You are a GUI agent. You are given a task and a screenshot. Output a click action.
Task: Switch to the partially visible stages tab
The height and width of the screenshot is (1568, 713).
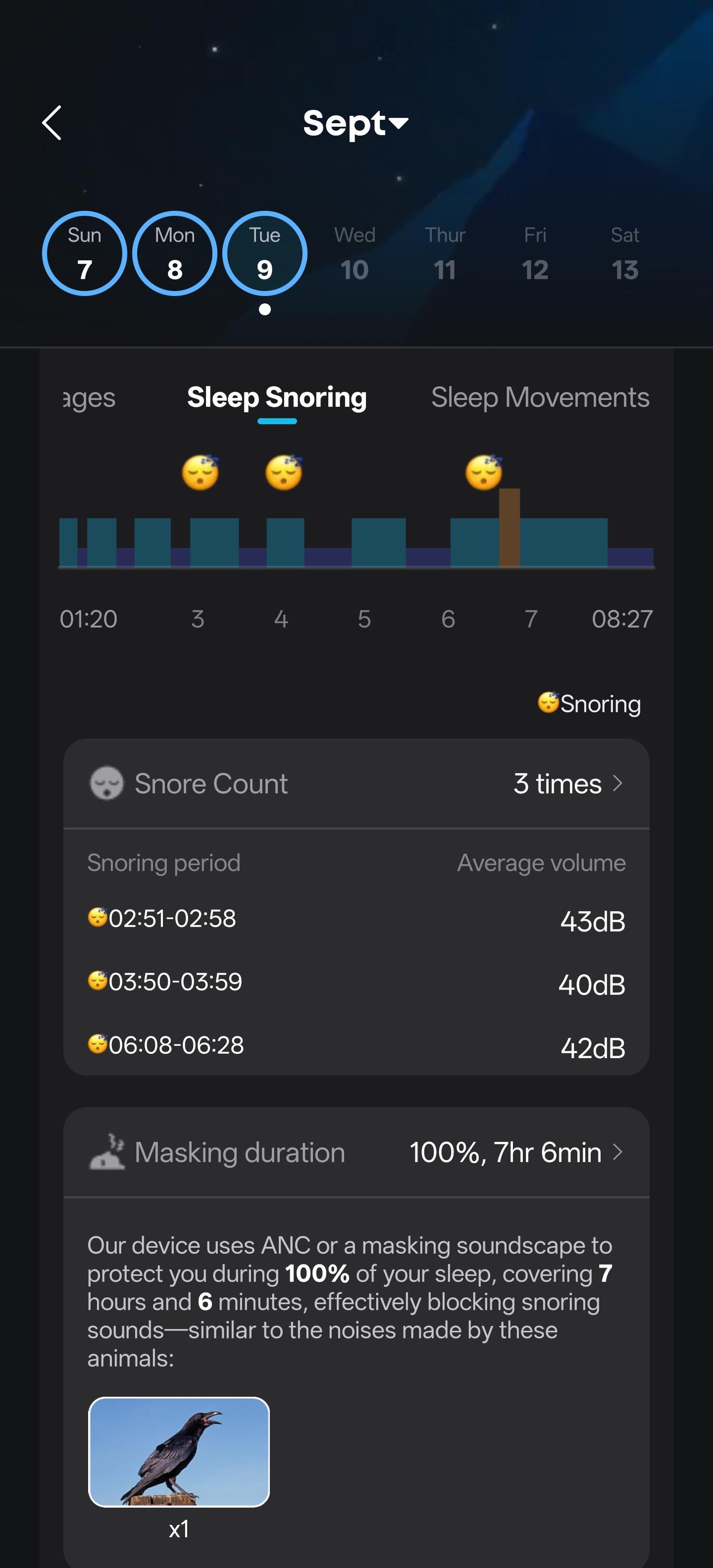pyautogui.click(x=90, y=397)
